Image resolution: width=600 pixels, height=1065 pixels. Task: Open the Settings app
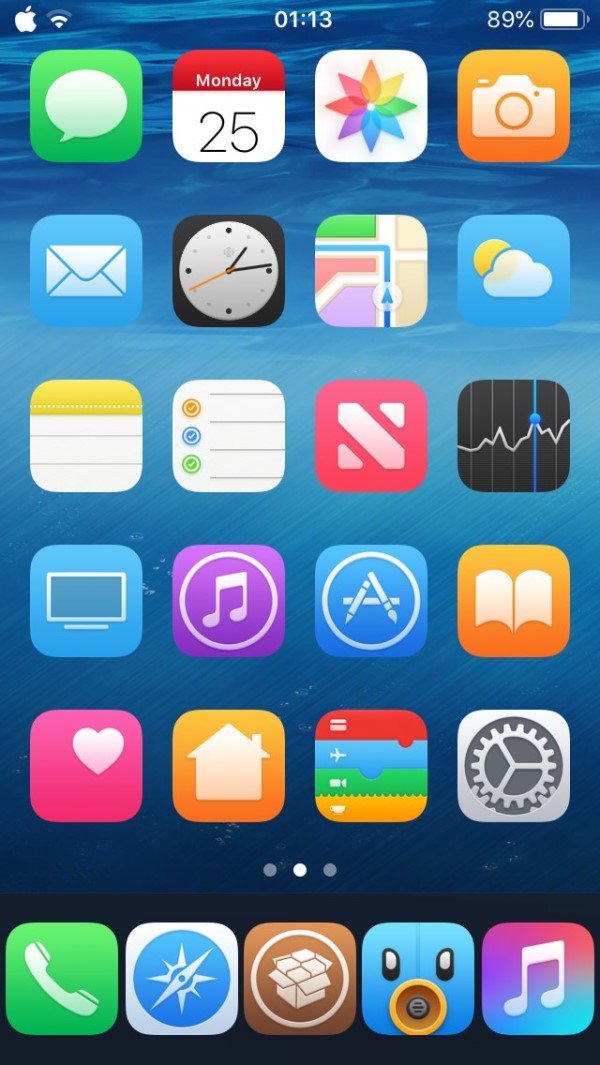514,766
